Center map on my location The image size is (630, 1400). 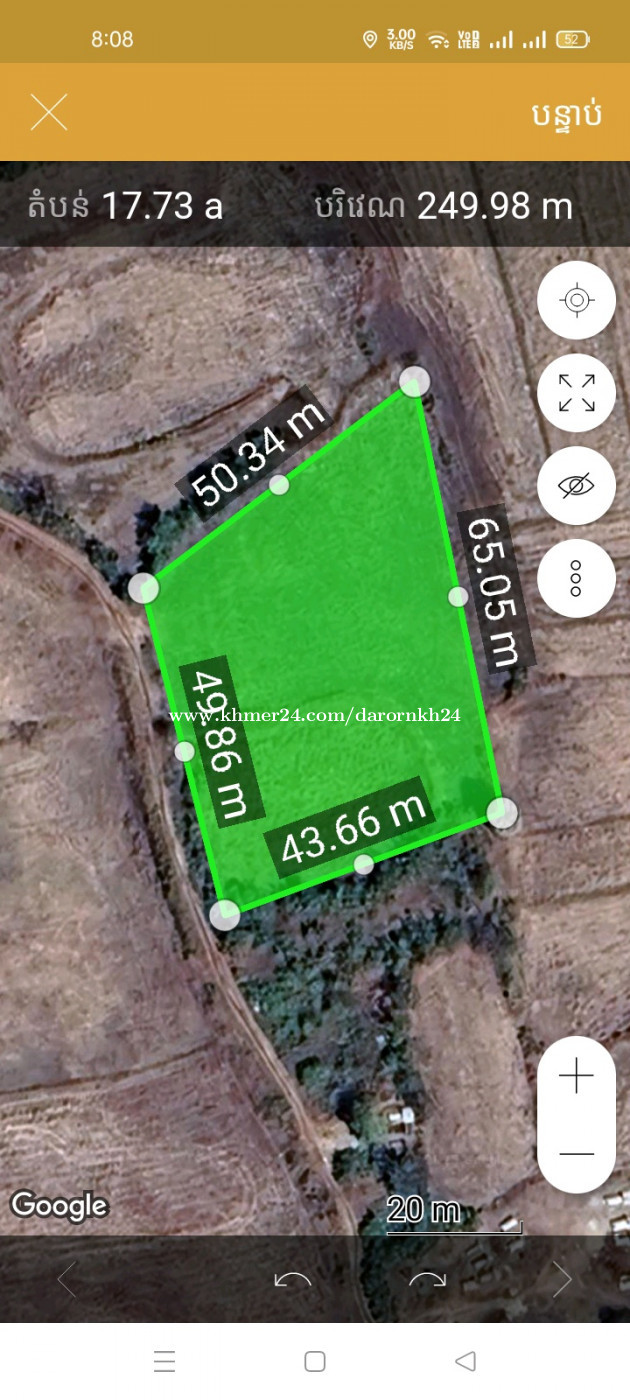point(576,300)
